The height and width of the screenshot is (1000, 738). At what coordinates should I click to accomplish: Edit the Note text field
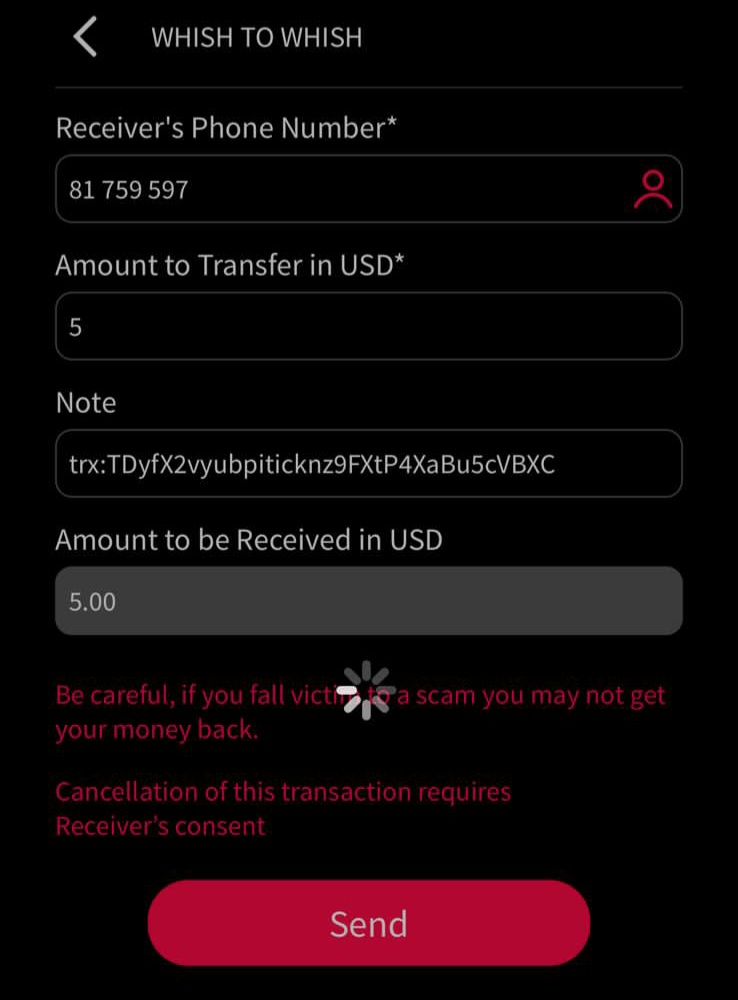[x=368, y=464]
